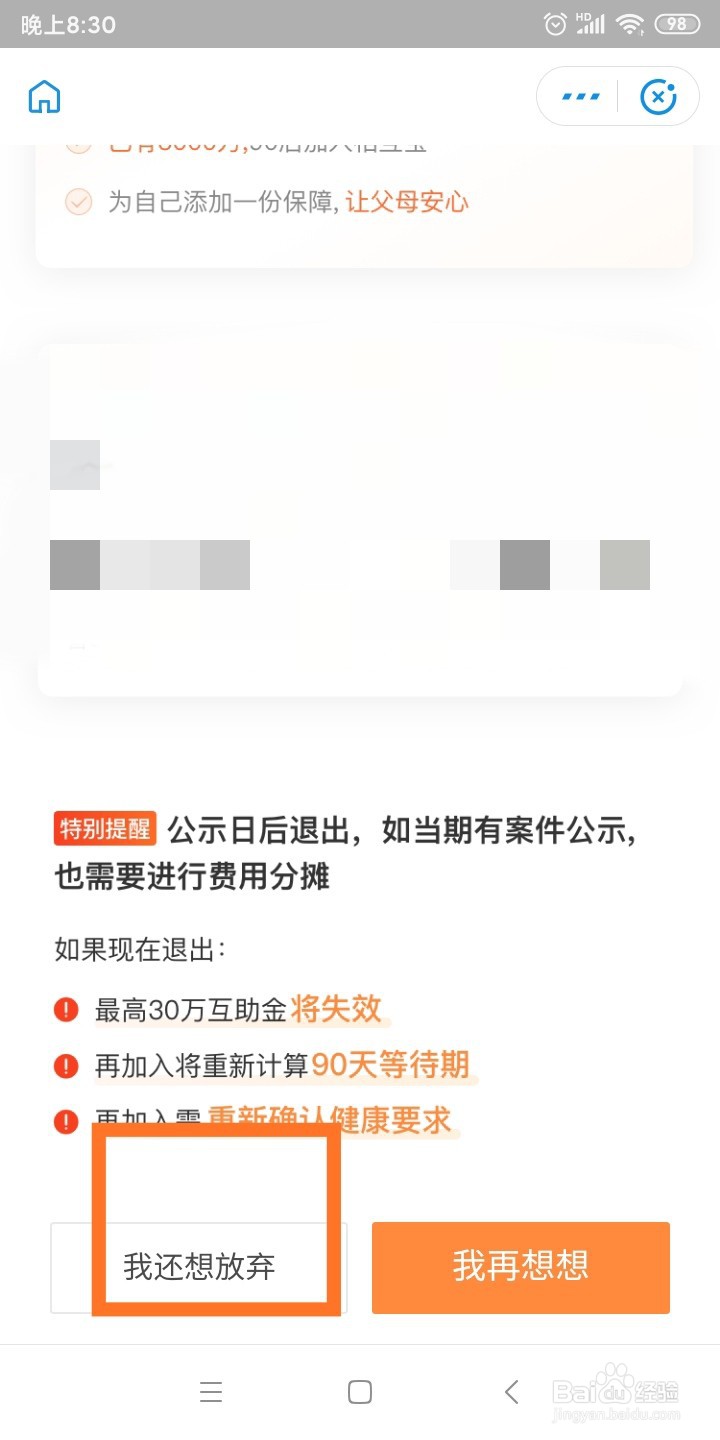Tap the 90天等待期 highlighted text
This screenshot has height=1440, width=720.
[x=391, y=1066]
